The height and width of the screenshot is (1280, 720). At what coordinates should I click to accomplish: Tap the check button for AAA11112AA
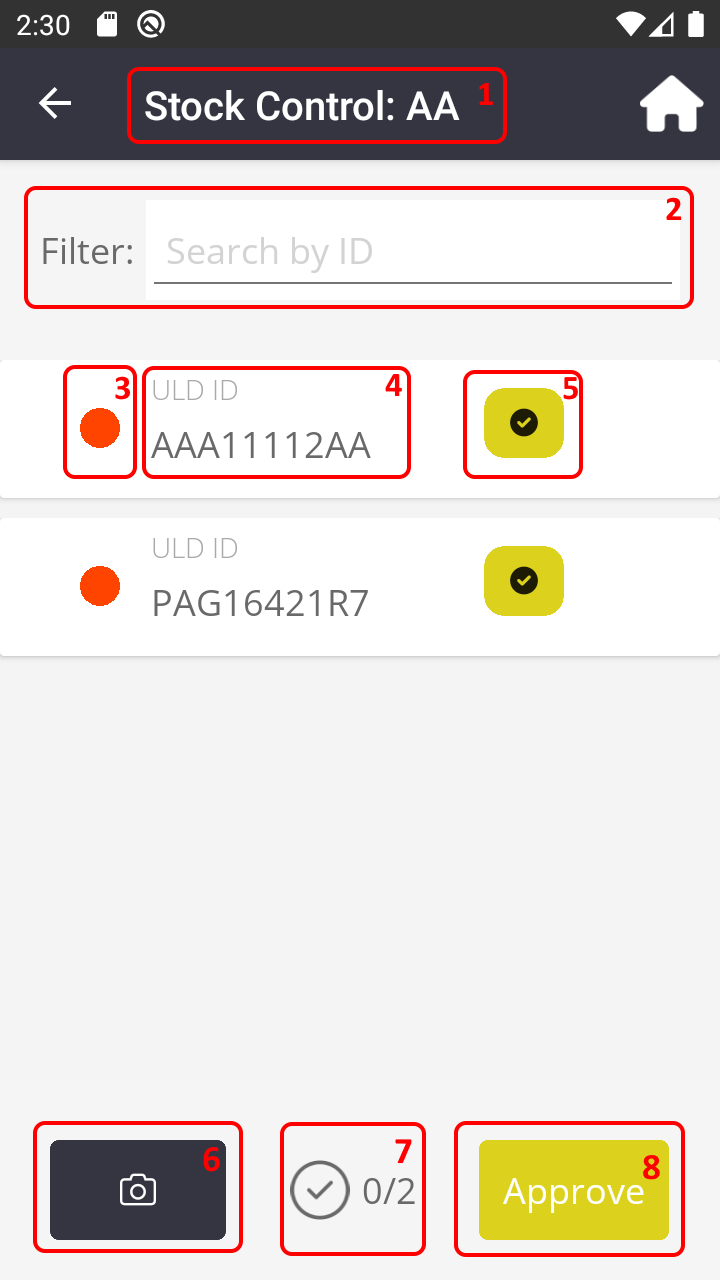click(x=524, y=423)
